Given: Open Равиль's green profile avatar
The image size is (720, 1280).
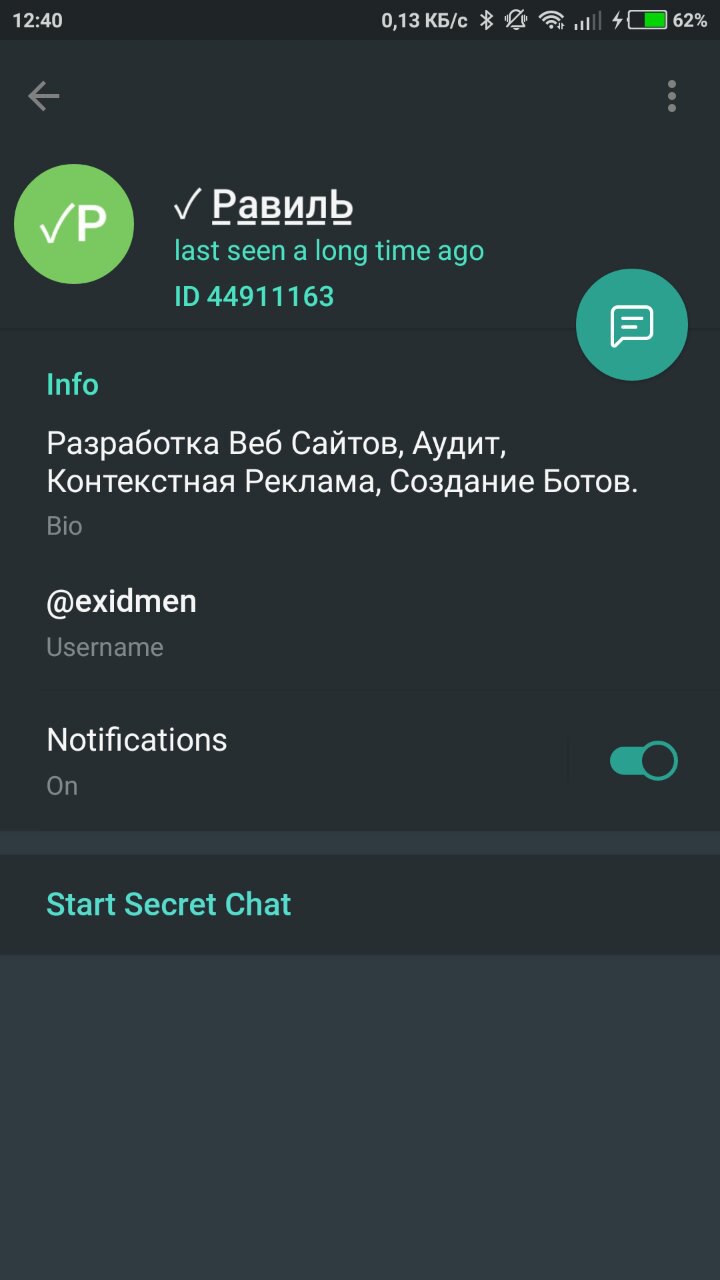Looking at the screenshot, I should tap(74, 224).
